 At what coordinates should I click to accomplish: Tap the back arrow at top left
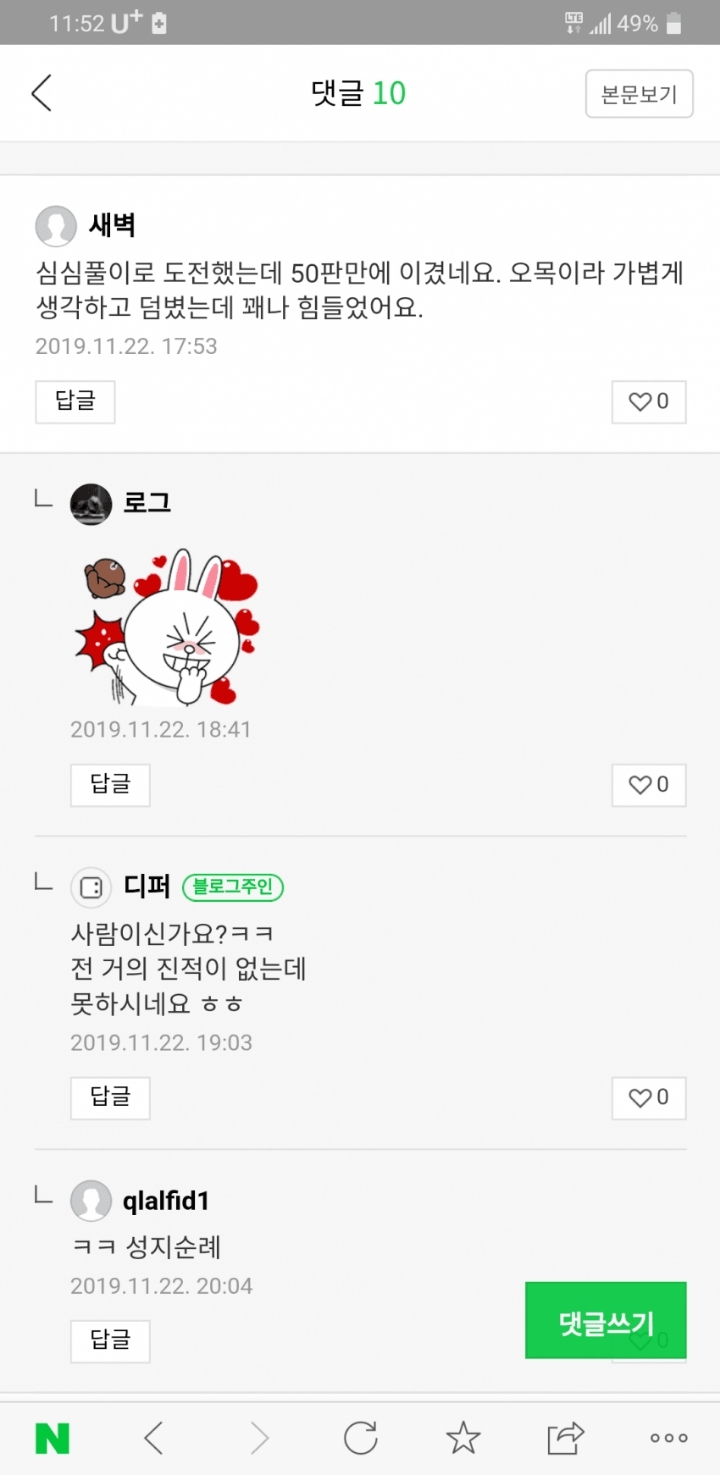click(x=40, y=92)
